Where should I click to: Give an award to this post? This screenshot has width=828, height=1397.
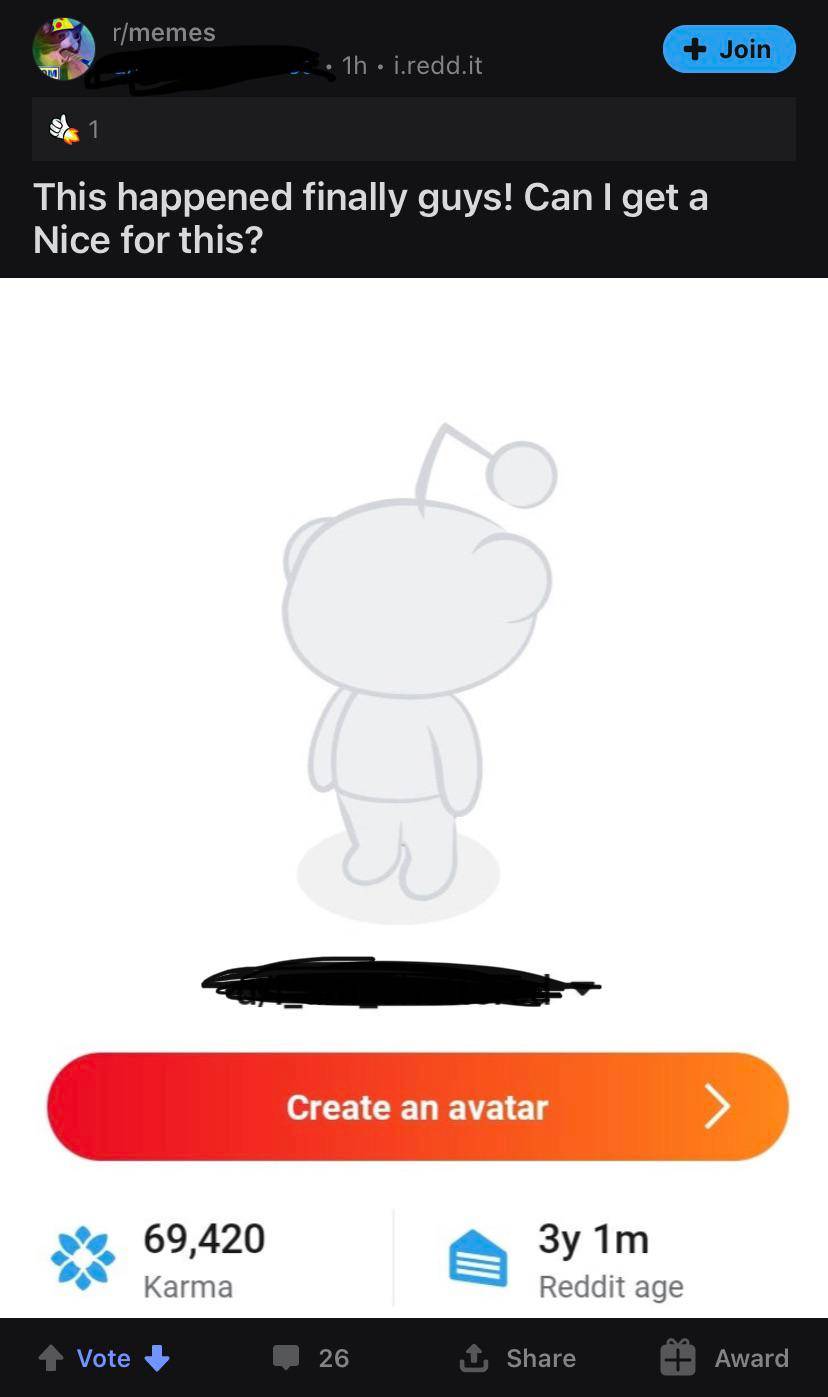tap(725, 1358)
